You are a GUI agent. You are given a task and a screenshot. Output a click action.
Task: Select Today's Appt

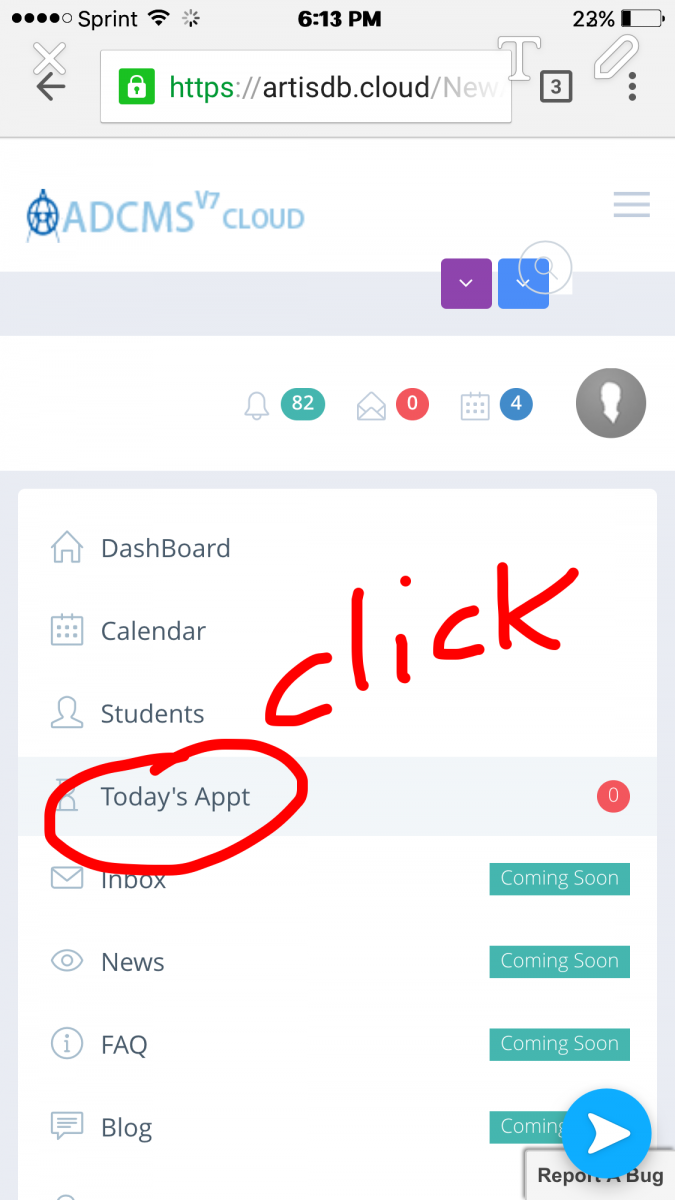[175, 797]
